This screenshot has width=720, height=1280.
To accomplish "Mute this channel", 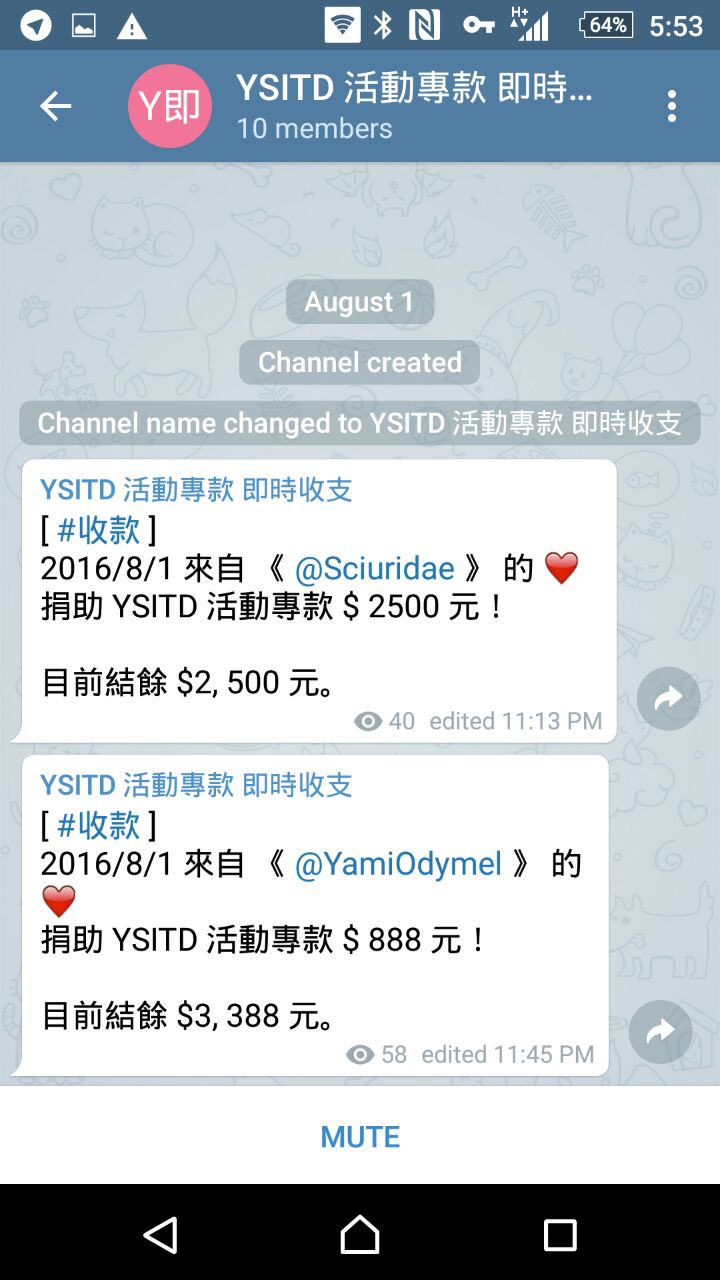I will 360,1137.
